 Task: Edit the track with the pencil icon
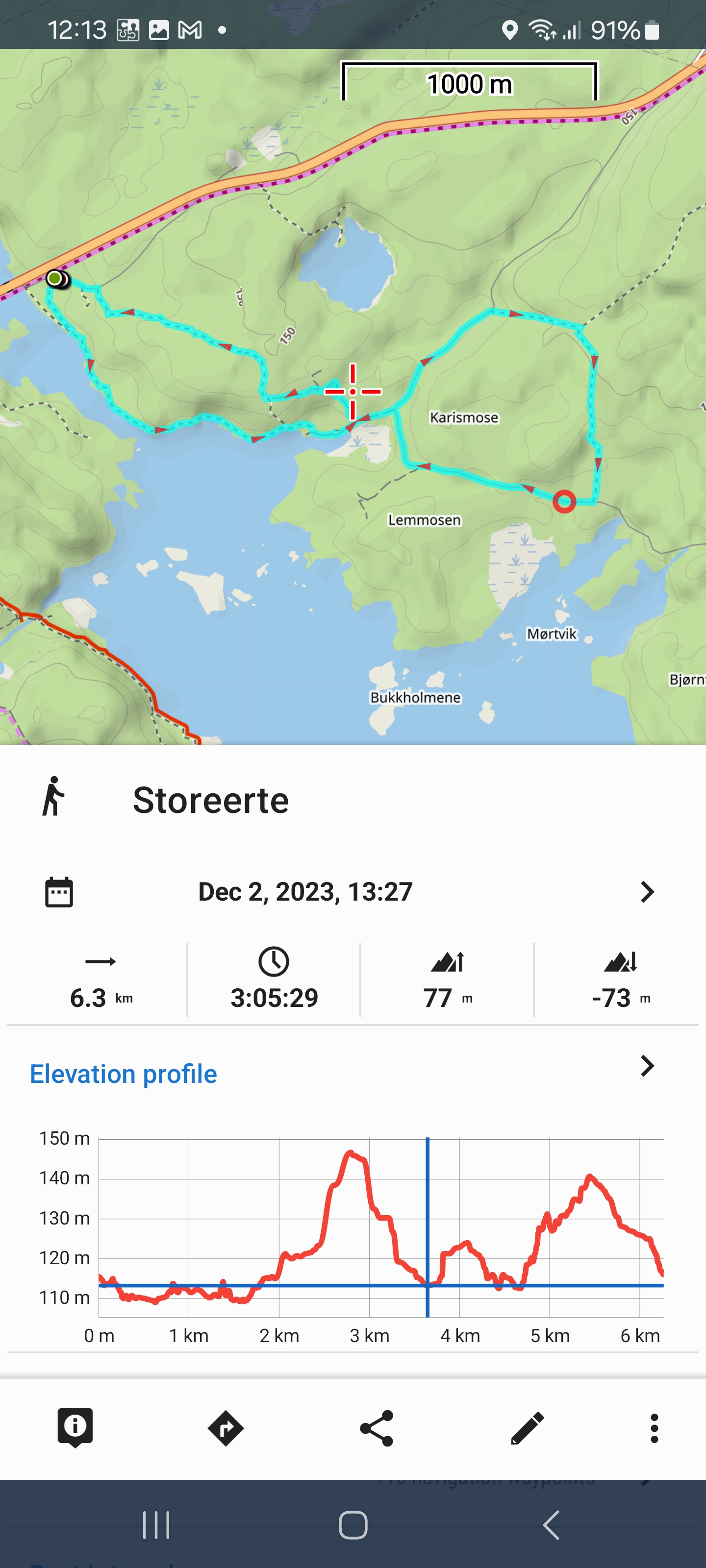(x=527, y=1427)
